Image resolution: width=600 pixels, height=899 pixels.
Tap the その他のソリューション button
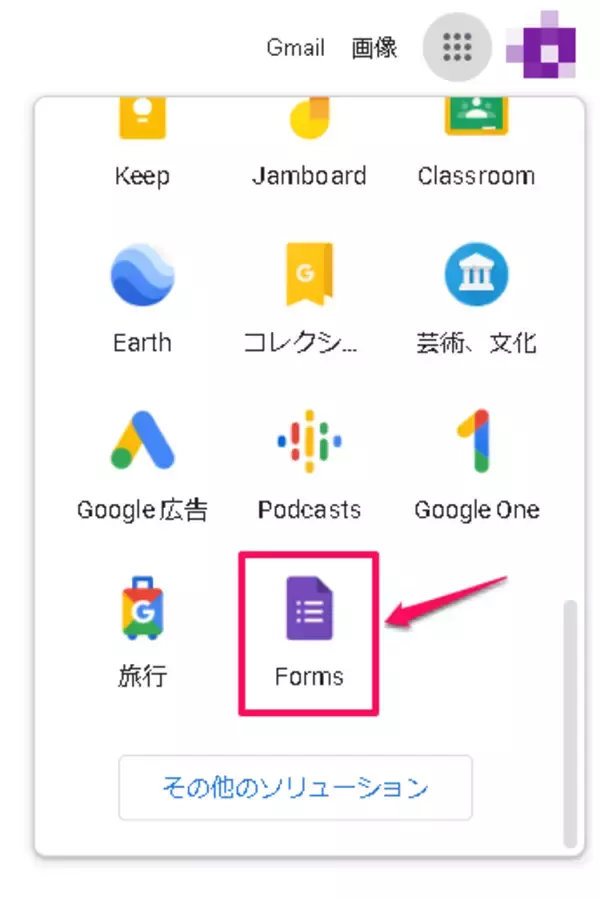[x=295, y=787]
